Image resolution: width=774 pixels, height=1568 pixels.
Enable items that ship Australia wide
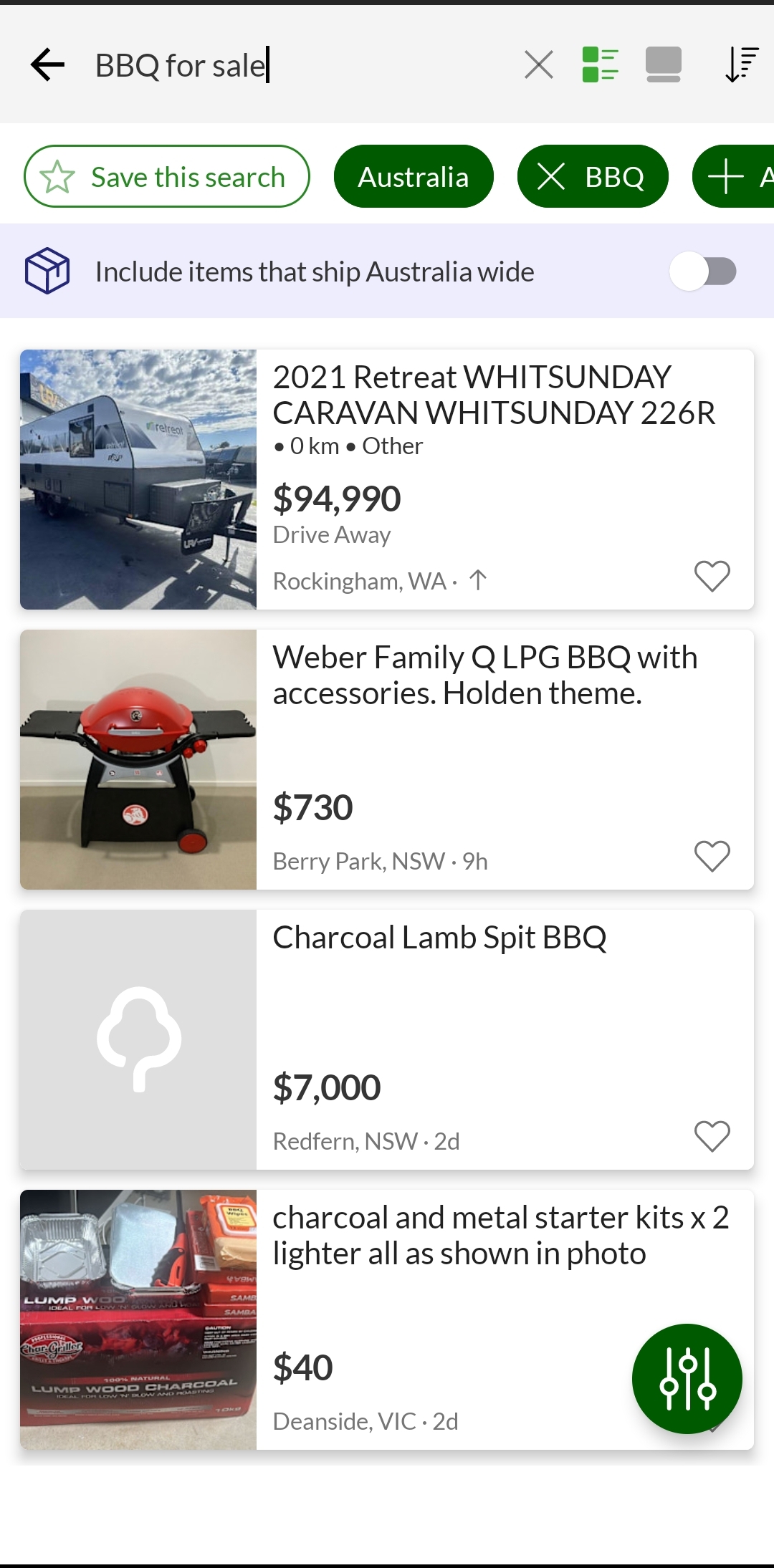pyautogui.click(x=703, y=271)
